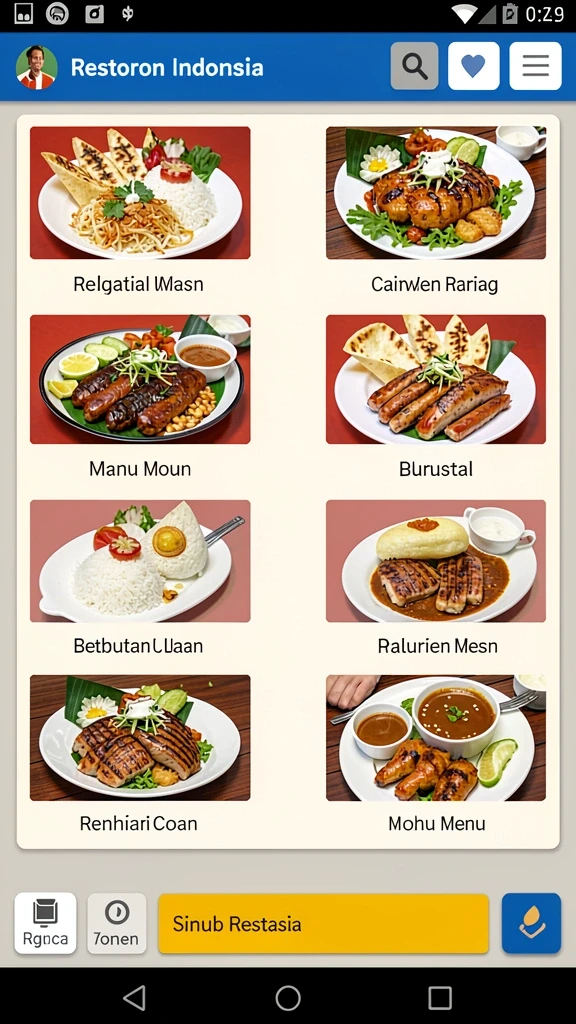Go to the home screen via the circle button
This screenshot has width=576, height=1024.
[288, 997]
